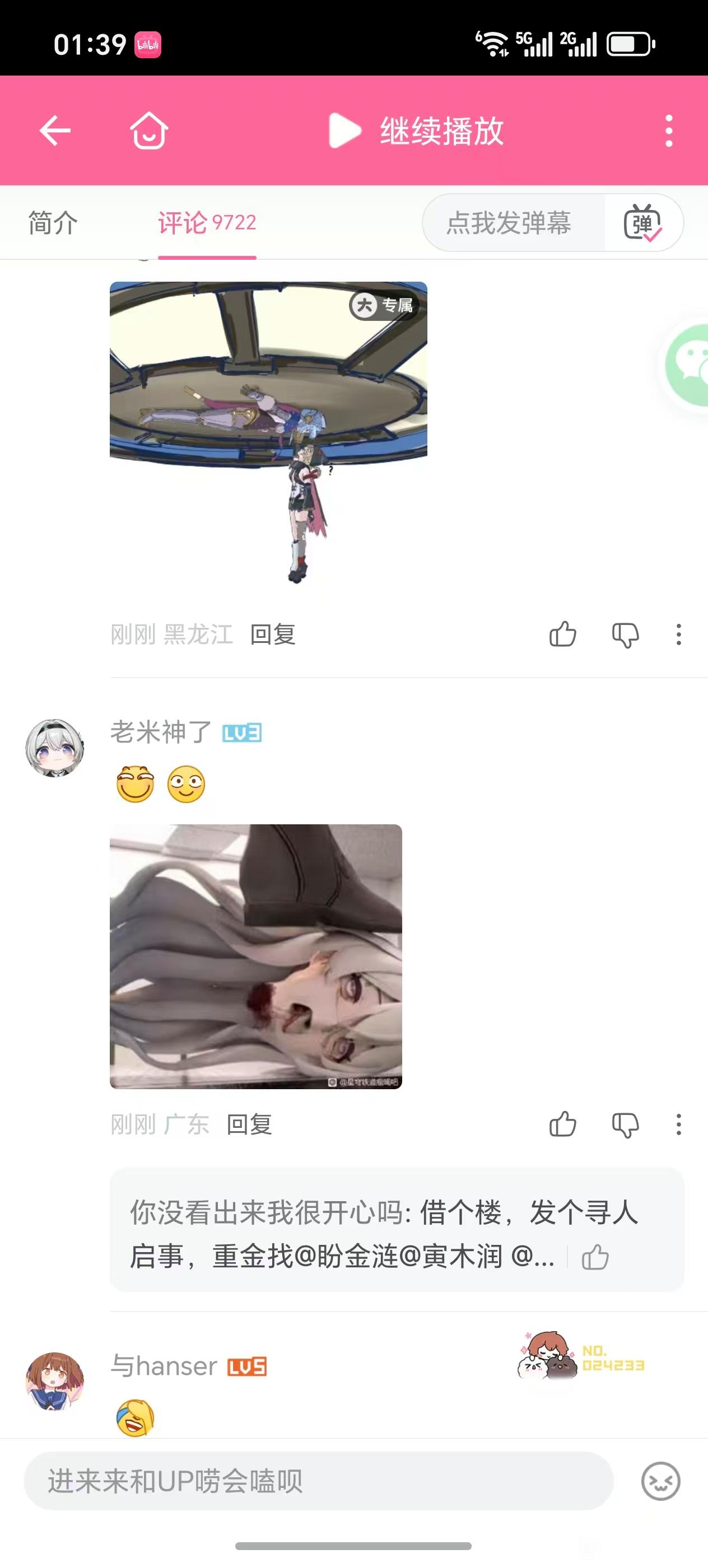Screen dimensions: 708x1568
Task: Toggle the danmaku display icon
Action: pos(643,223)
